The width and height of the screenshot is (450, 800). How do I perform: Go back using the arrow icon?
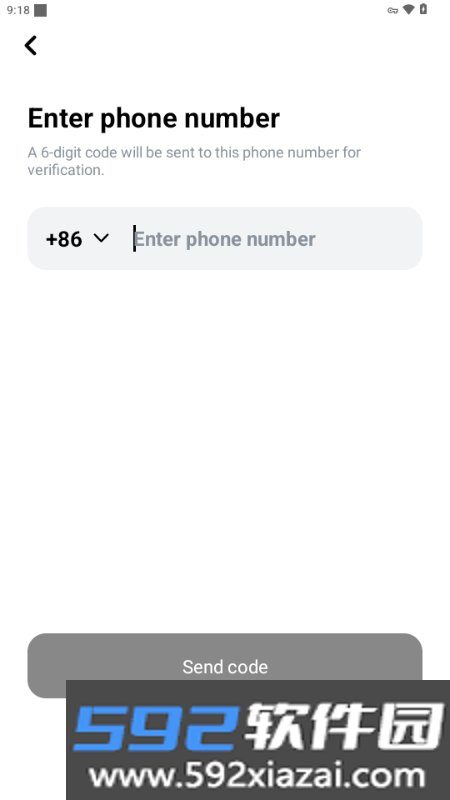click(31, 45)
